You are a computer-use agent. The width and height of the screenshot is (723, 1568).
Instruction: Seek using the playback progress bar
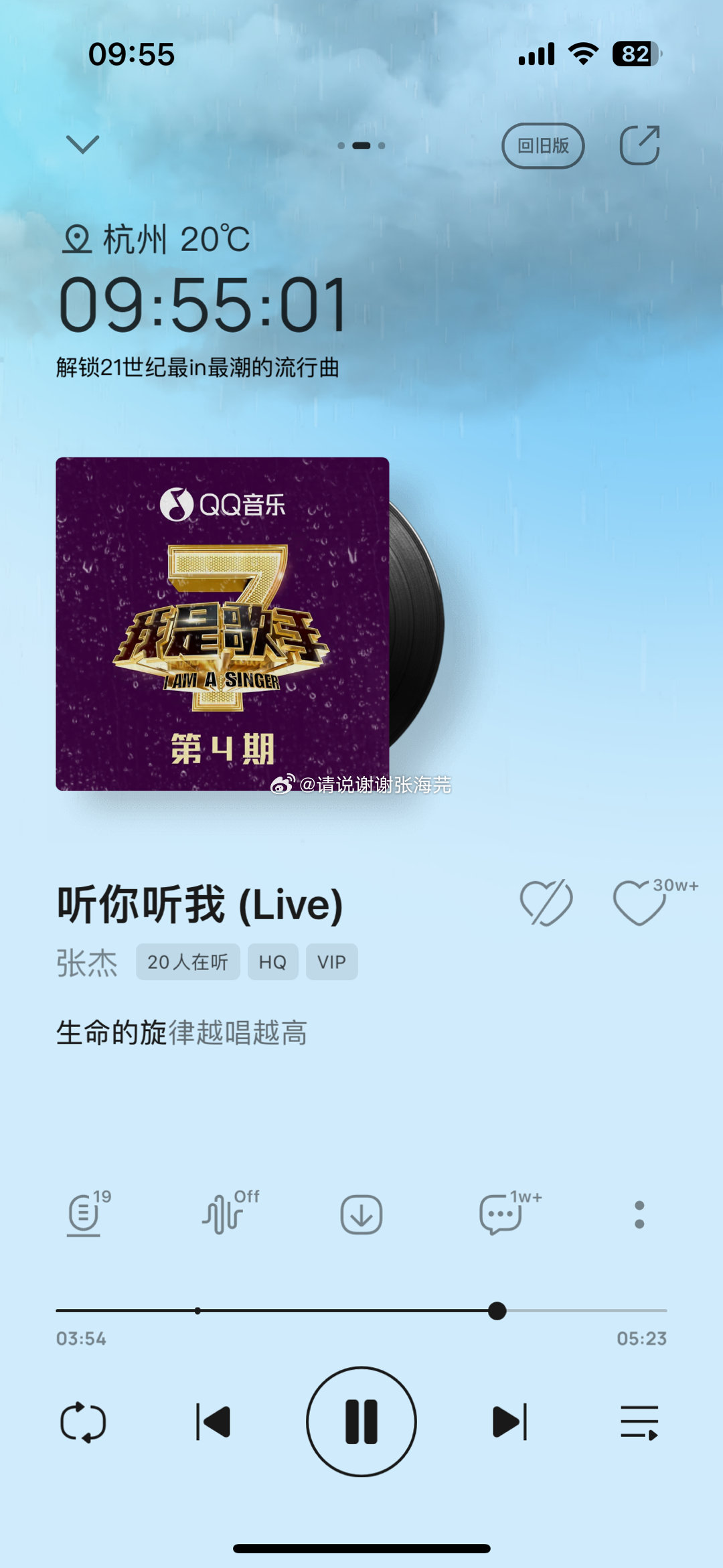361,1310
